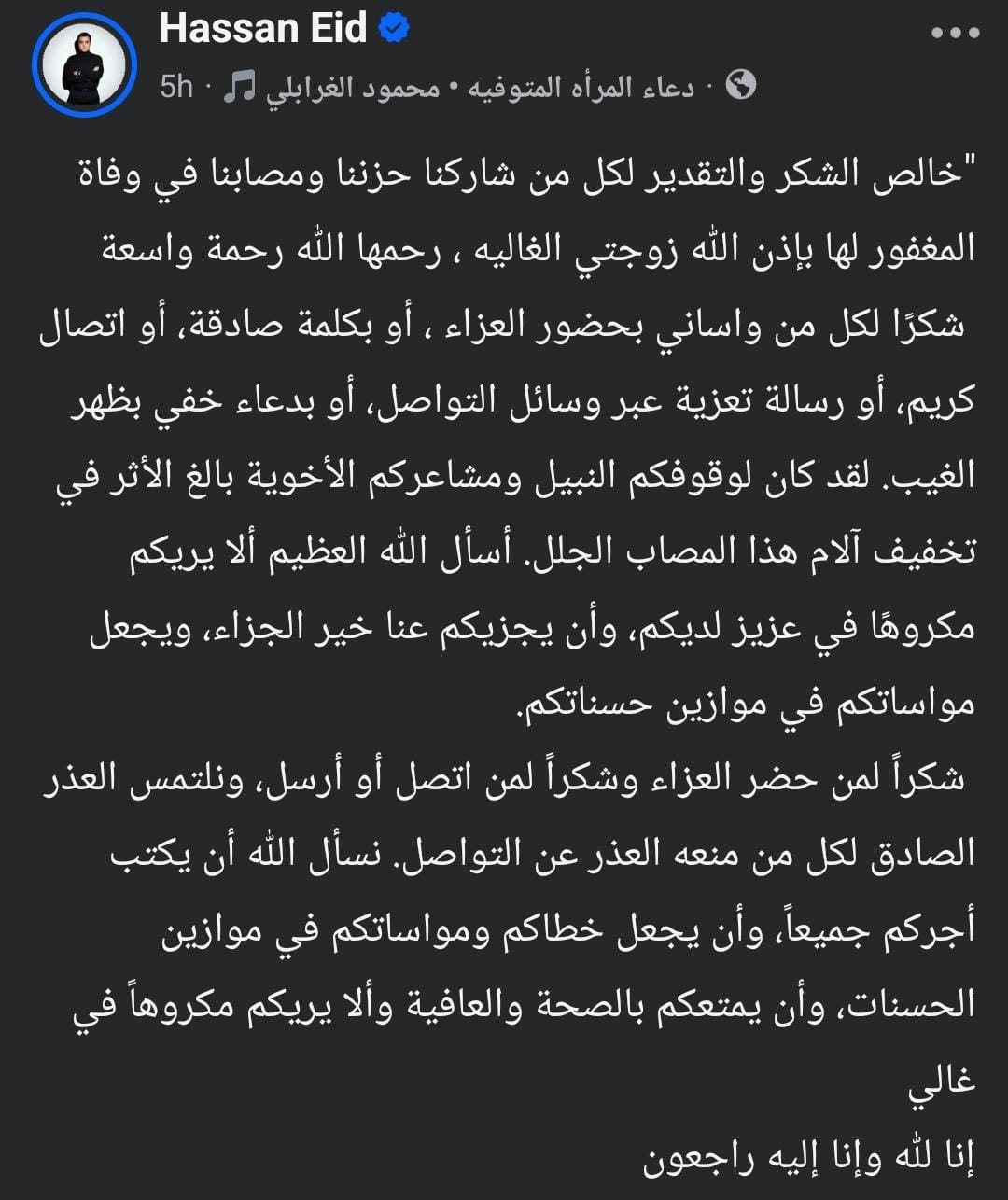Open Hassan Eid's profile picture
The width and height of the screenshot is (1008, 1200).
[x=84, y=64]
